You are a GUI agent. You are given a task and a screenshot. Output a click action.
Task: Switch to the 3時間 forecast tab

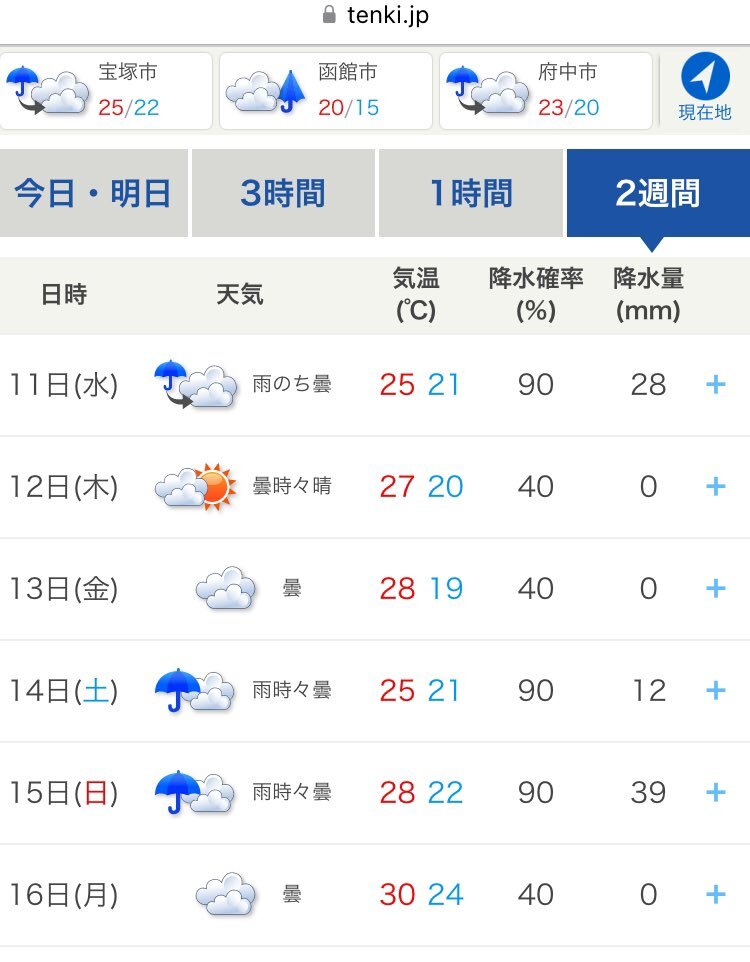pyautogui.click(x=283, y=193)
